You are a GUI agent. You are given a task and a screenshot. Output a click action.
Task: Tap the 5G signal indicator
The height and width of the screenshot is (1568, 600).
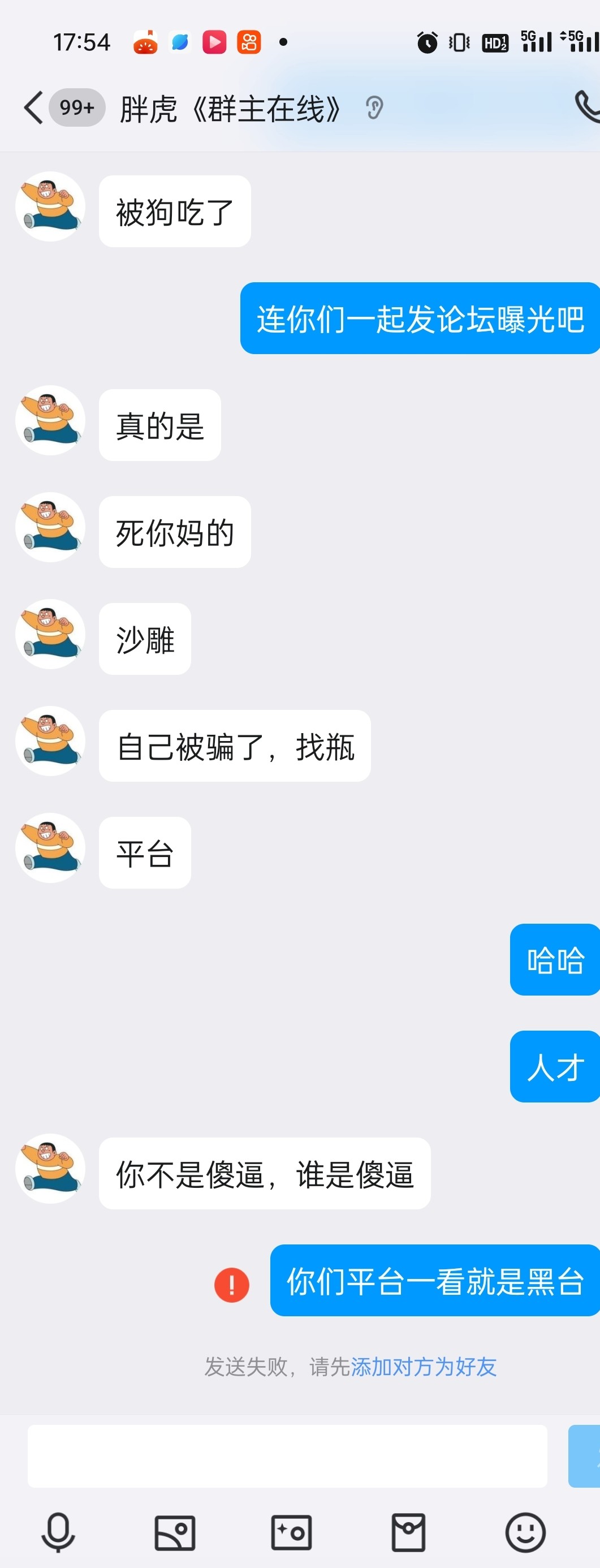tap(536, 41)
